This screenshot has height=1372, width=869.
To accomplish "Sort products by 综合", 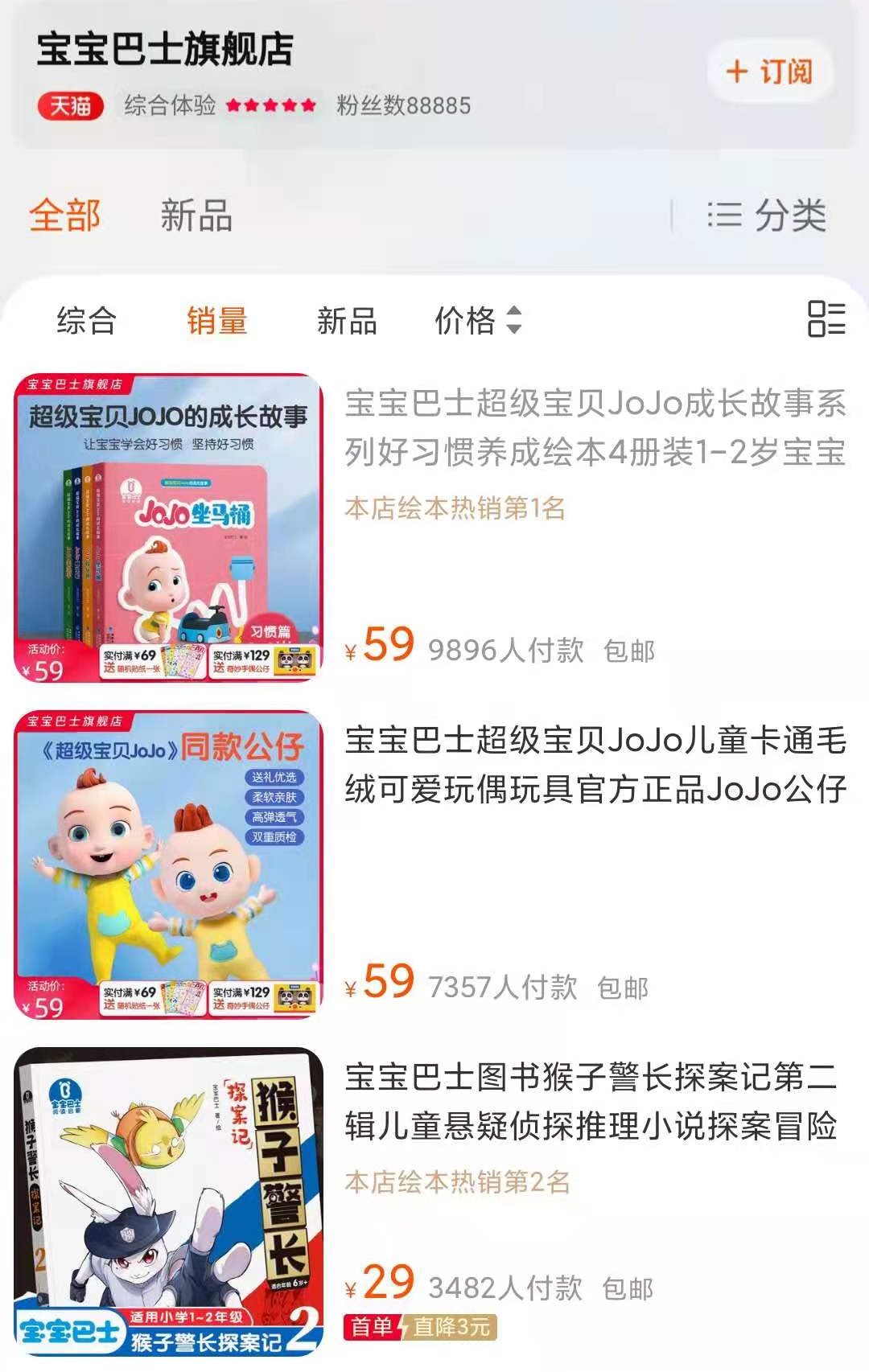I will coord(86,321).
